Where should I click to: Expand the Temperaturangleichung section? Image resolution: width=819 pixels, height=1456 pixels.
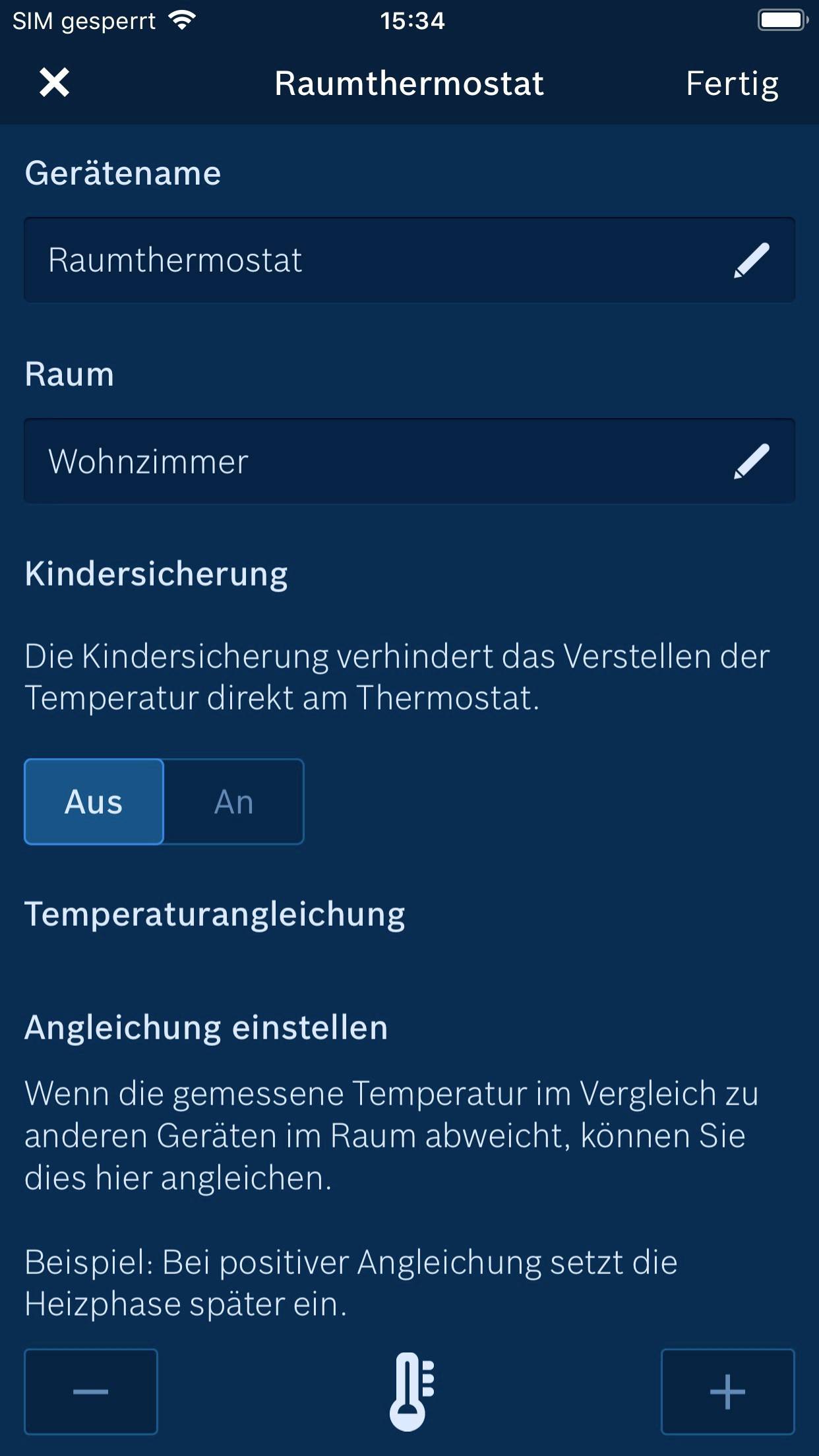(x=214, y=913)
